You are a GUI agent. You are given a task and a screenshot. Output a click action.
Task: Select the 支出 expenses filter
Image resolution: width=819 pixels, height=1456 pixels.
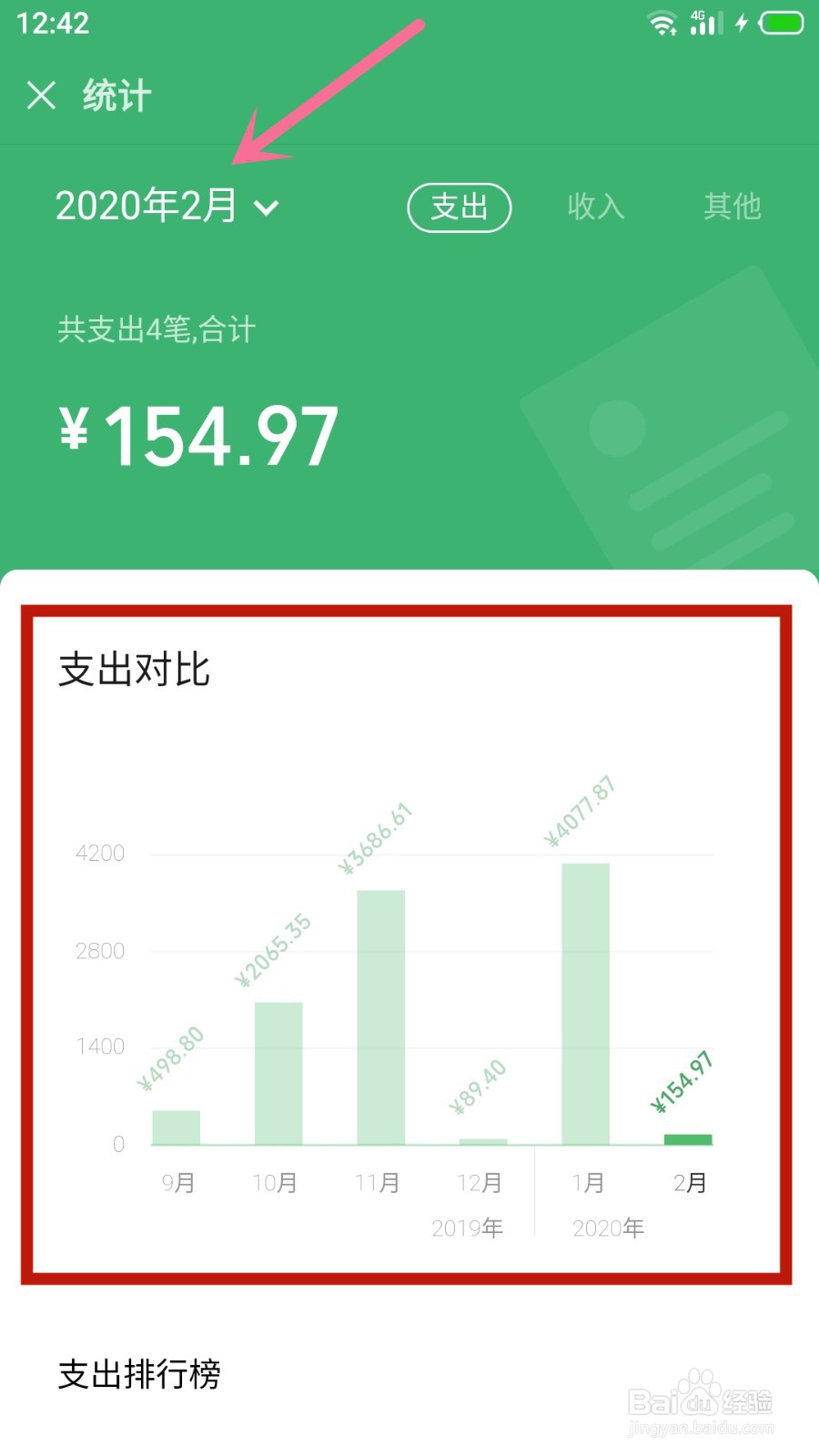tap(460, 207)
